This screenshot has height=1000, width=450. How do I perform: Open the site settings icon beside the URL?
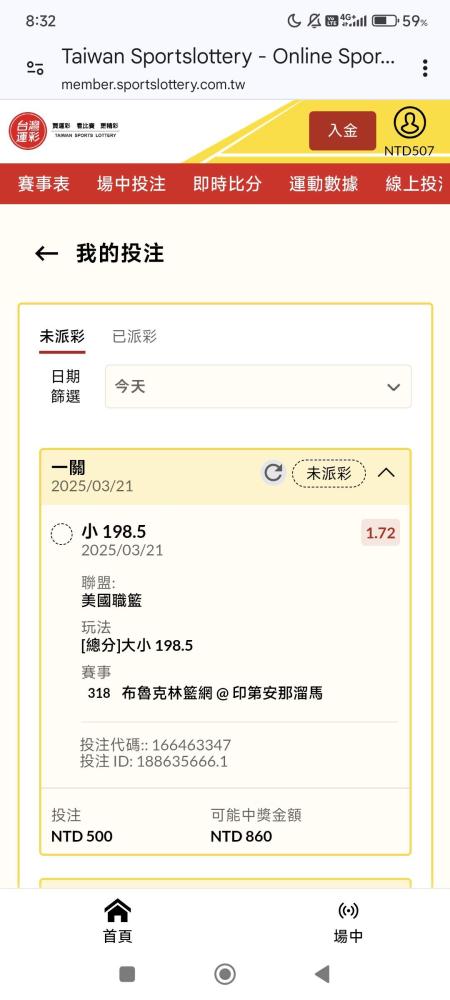click(35, 68)
